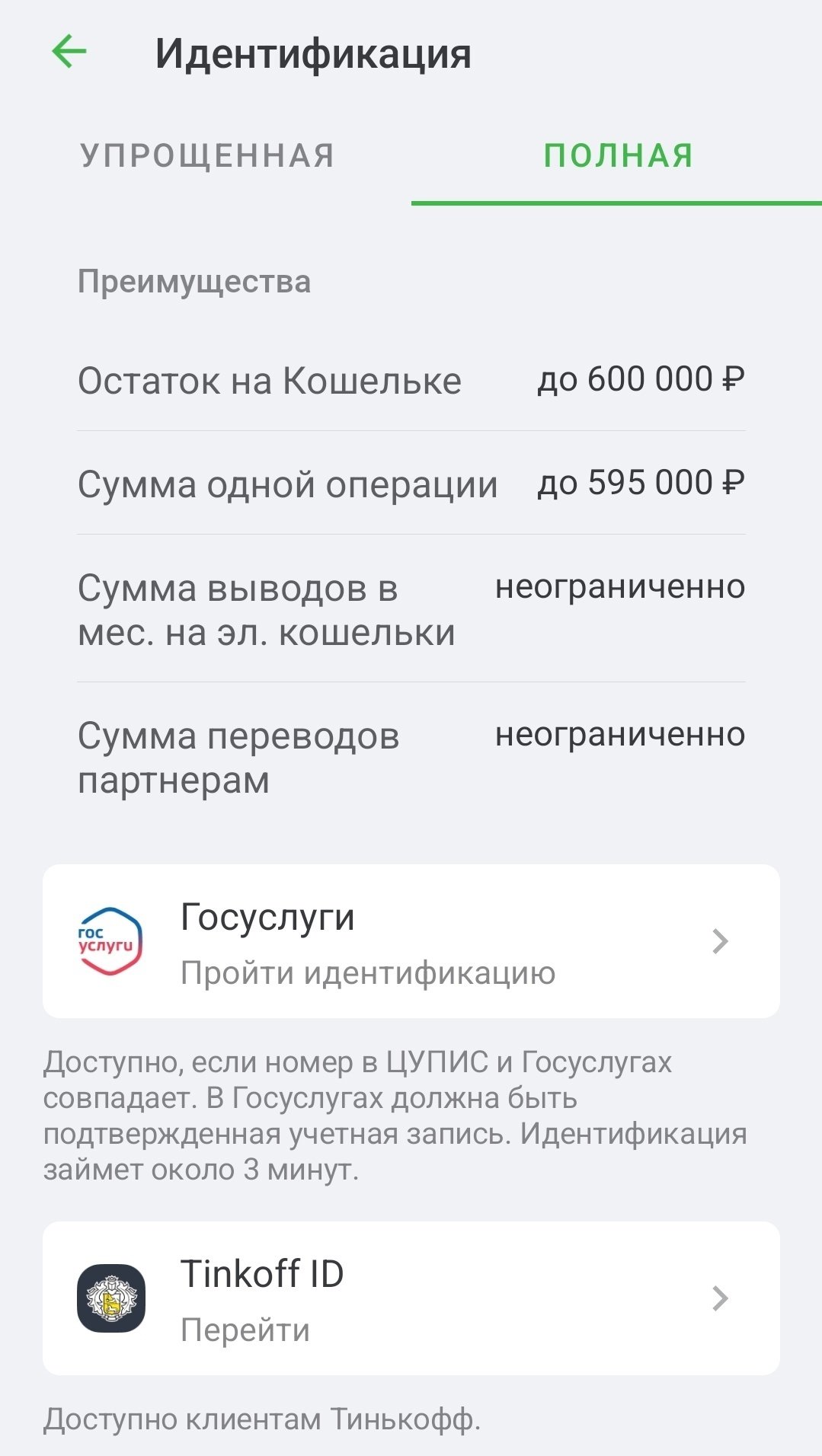Switch to the Упрощенная tab
The height and width of the screenshot is (1456, 822).
[207, 155]
